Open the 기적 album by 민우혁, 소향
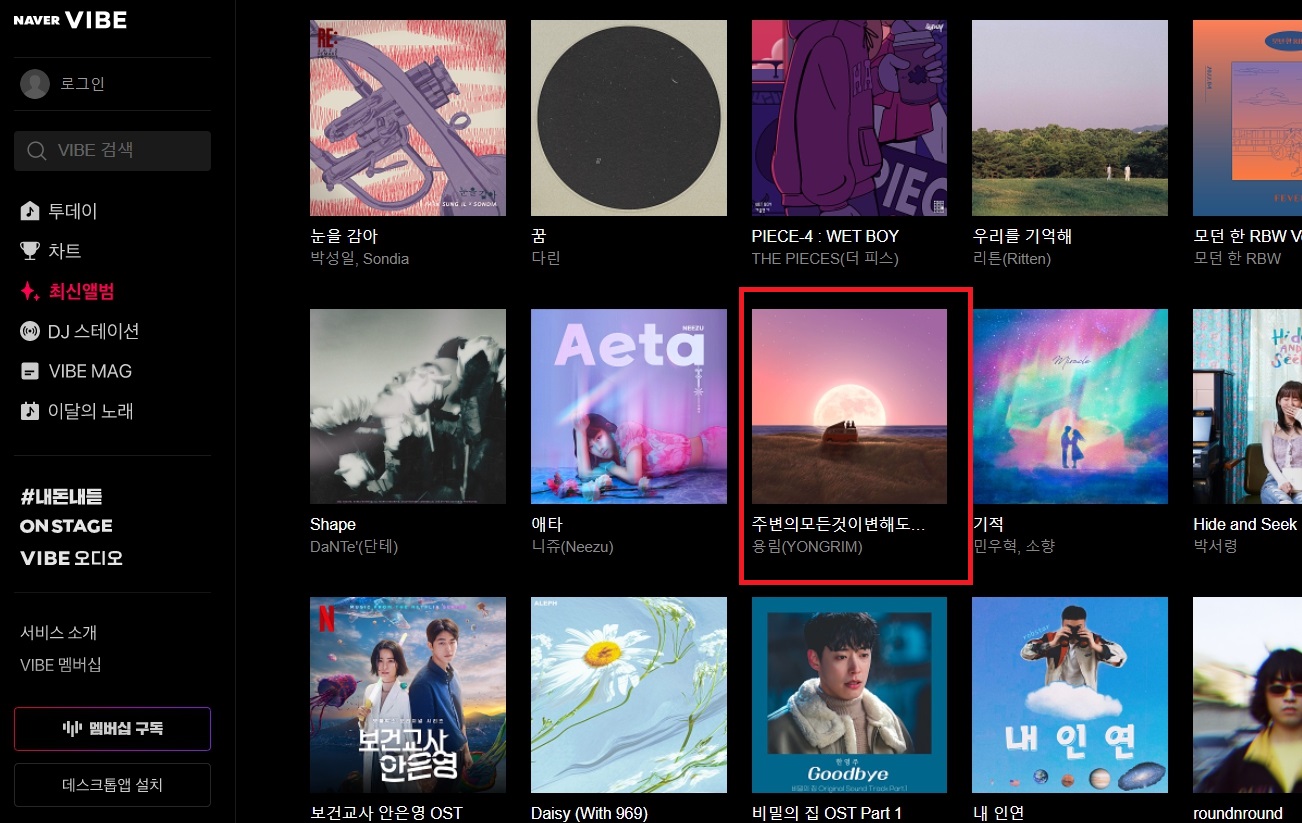The height and width of the screenshot is (823, 1302). pos(1069,406)
